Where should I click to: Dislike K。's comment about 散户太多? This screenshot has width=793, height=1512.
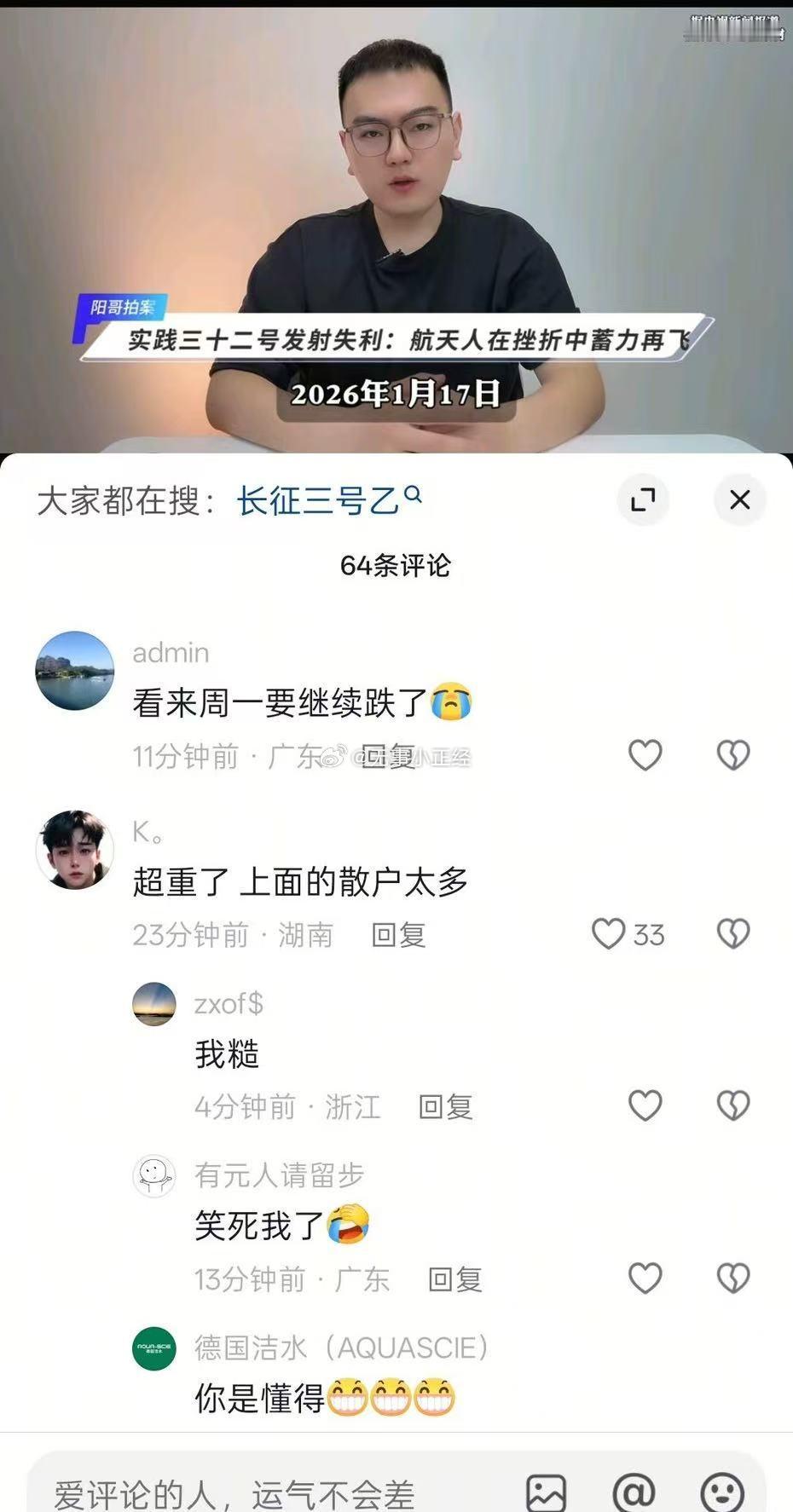coord(734,934)
